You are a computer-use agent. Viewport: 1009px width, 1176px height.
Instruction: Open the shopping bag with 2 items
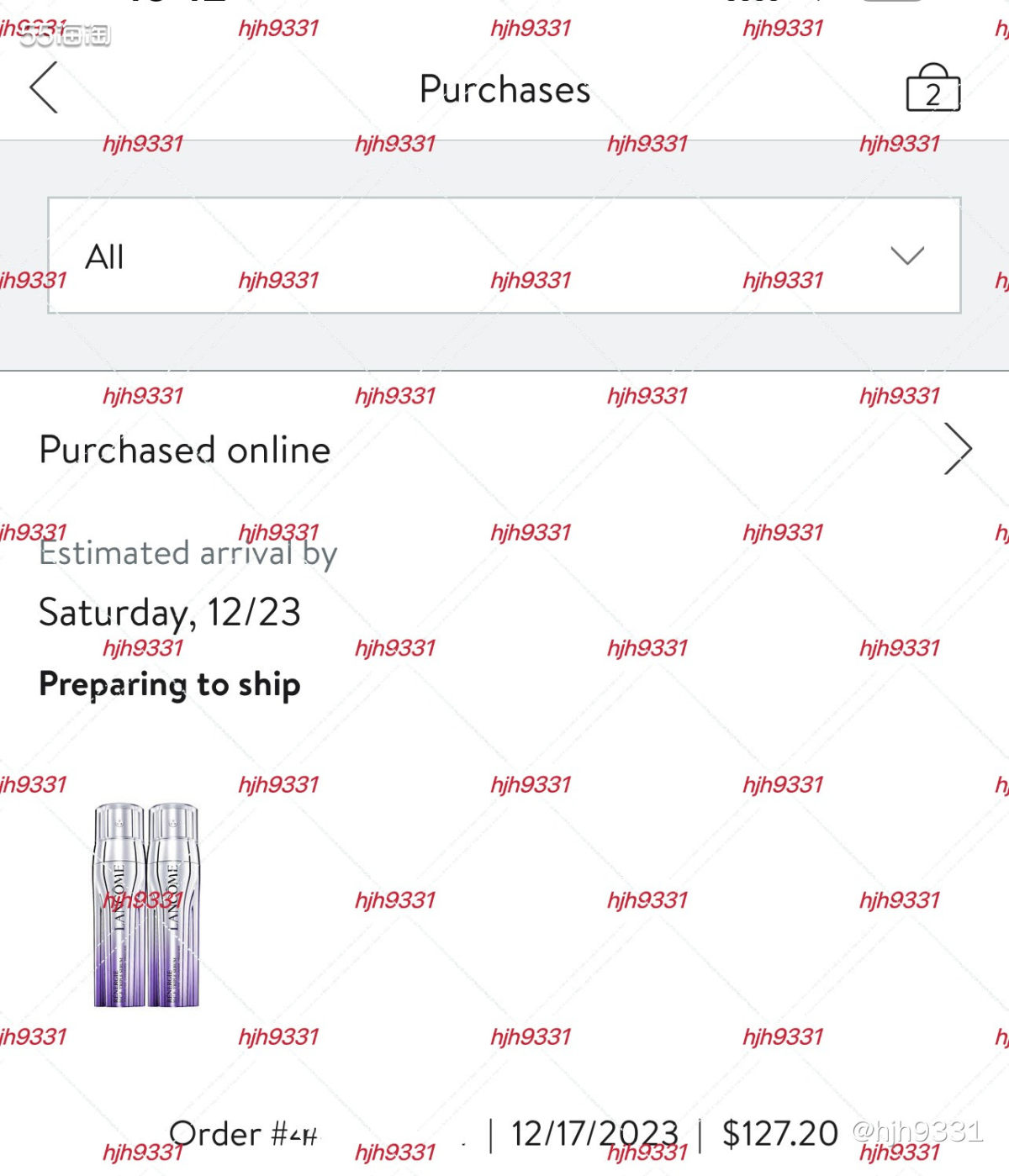[x=932, y=89]
